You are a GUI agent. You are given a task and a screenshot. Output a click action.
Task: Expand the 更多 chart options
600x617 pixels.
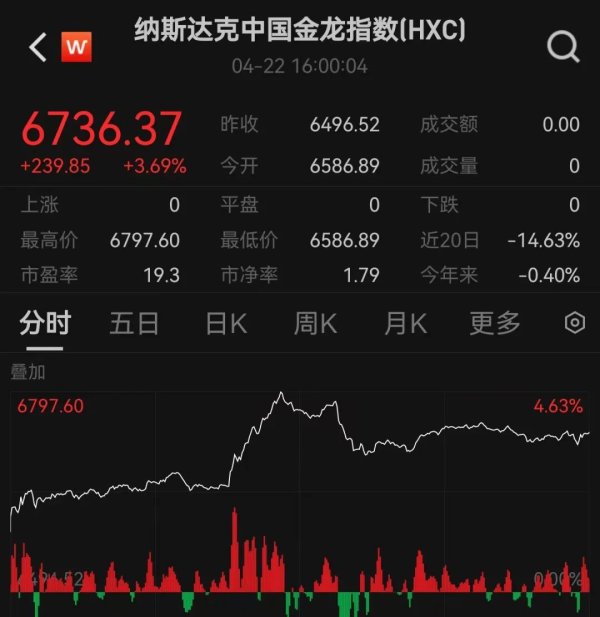point(495,323)
